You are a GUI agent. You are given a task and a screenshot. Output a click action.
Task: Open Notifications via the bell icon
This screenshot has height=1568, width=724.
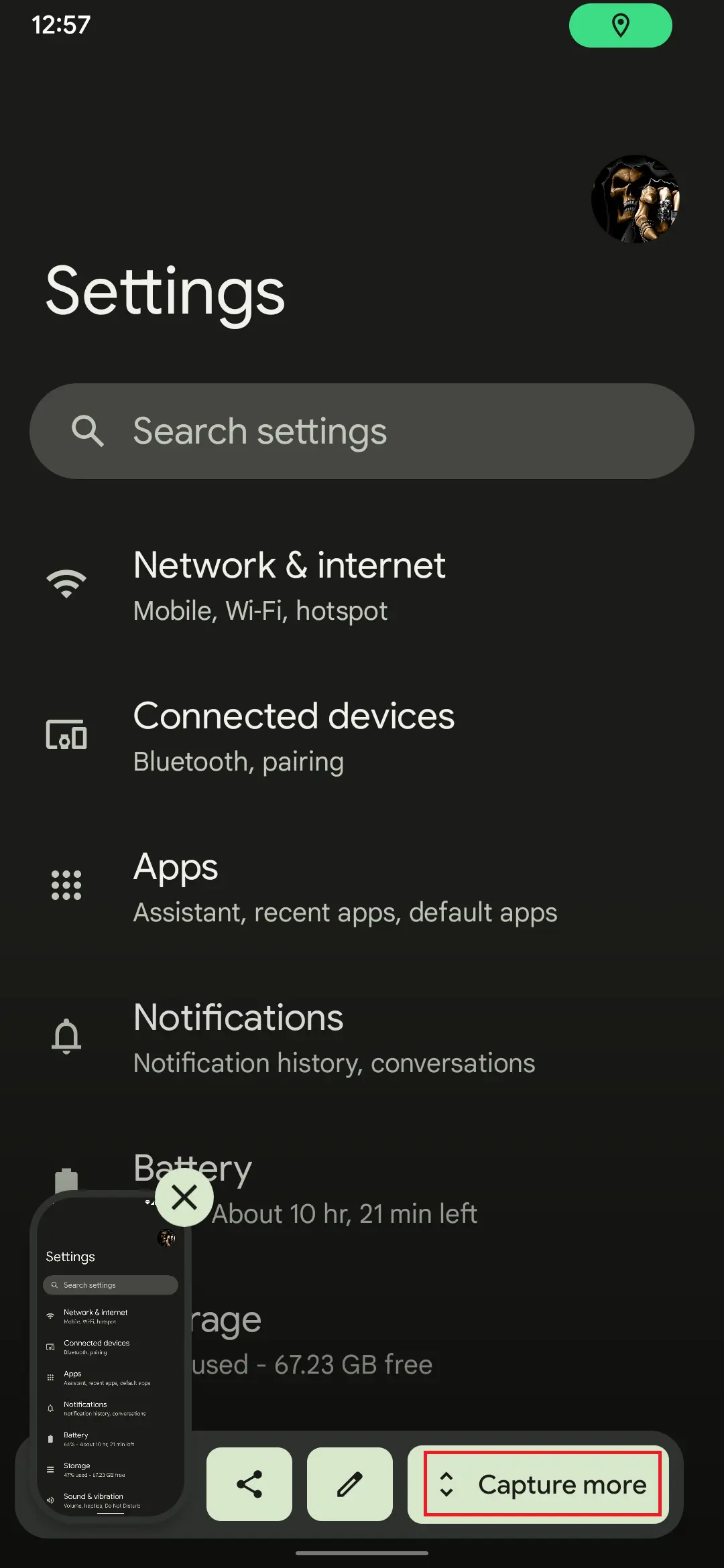click(66, 1035)
